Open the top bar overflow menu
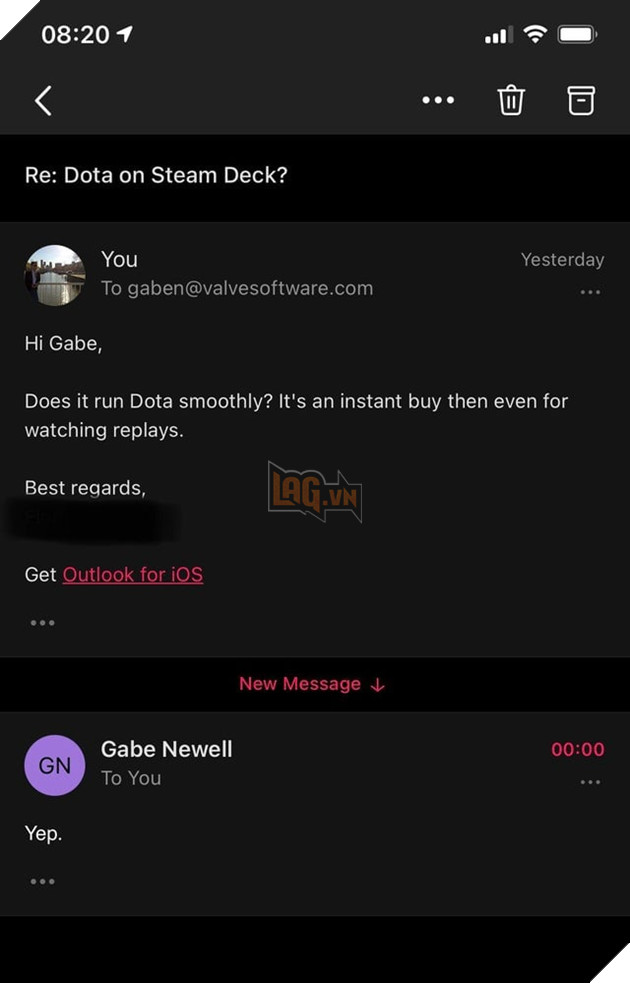Image resolution: width=630 pixels, height=983 pixels. [x=438, y=100]
